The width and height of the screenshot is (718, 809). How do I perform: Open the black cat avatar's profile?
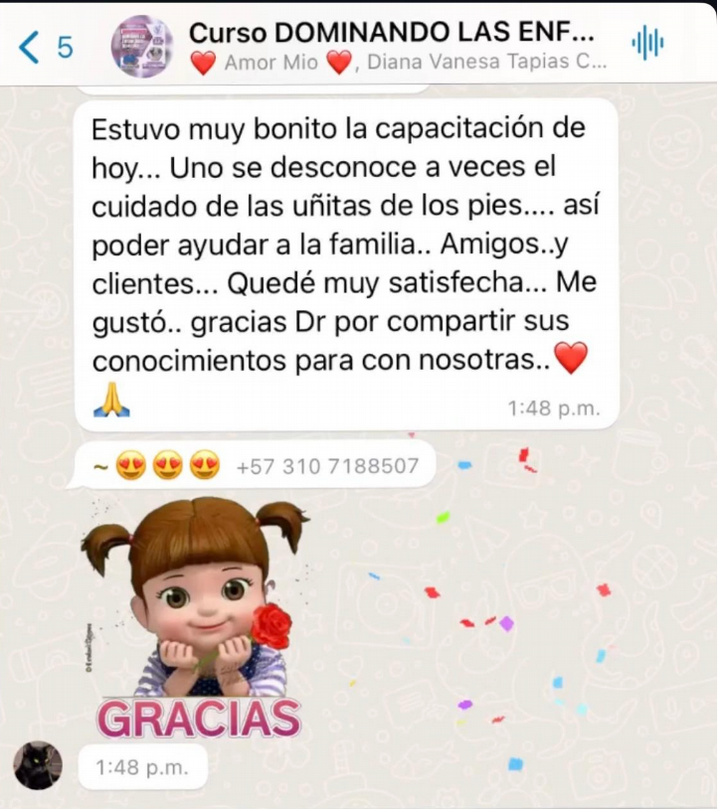pos(37,766)
